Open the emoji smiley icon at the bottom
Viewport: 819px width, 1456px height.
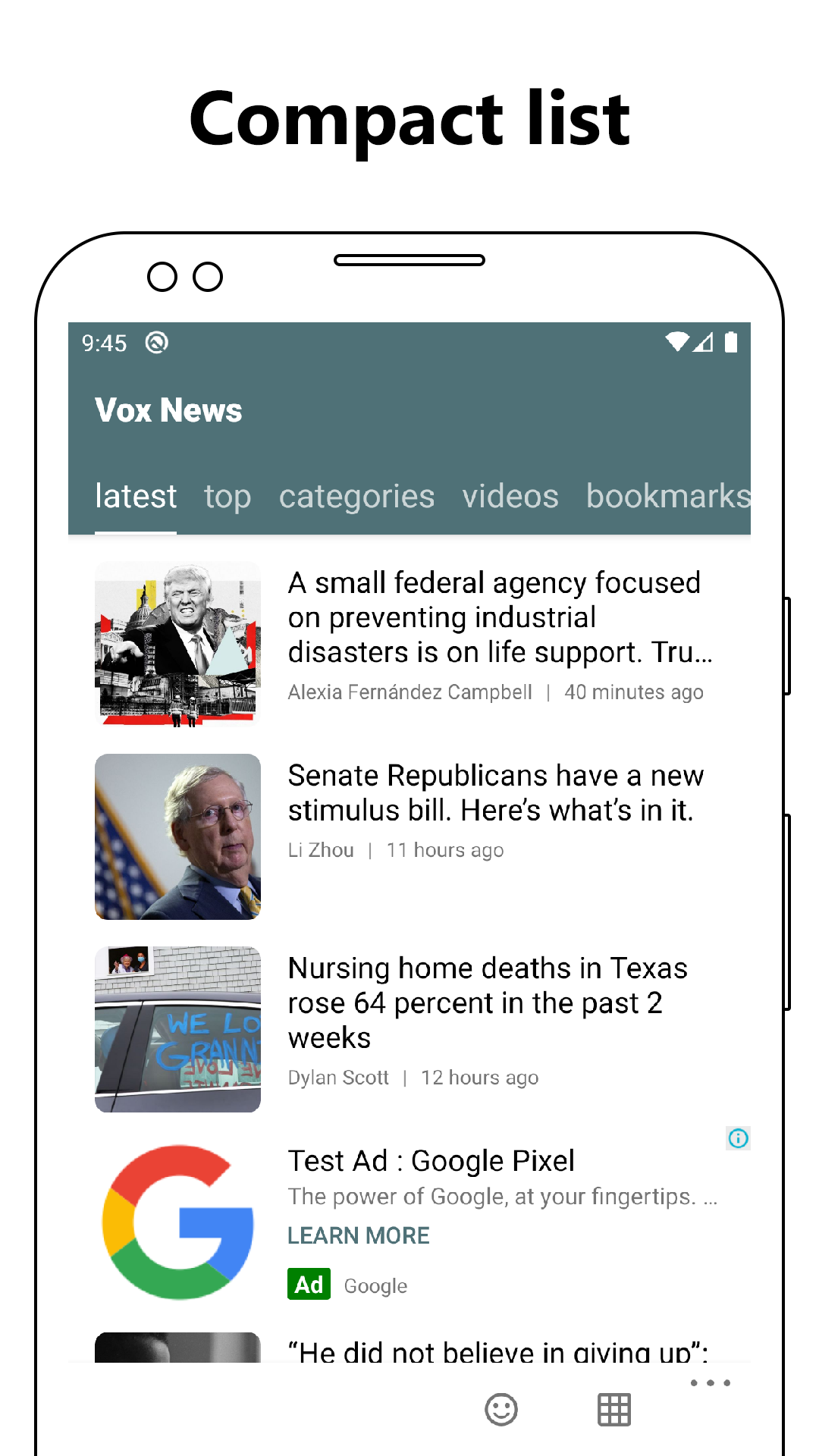coord(500,1408)
